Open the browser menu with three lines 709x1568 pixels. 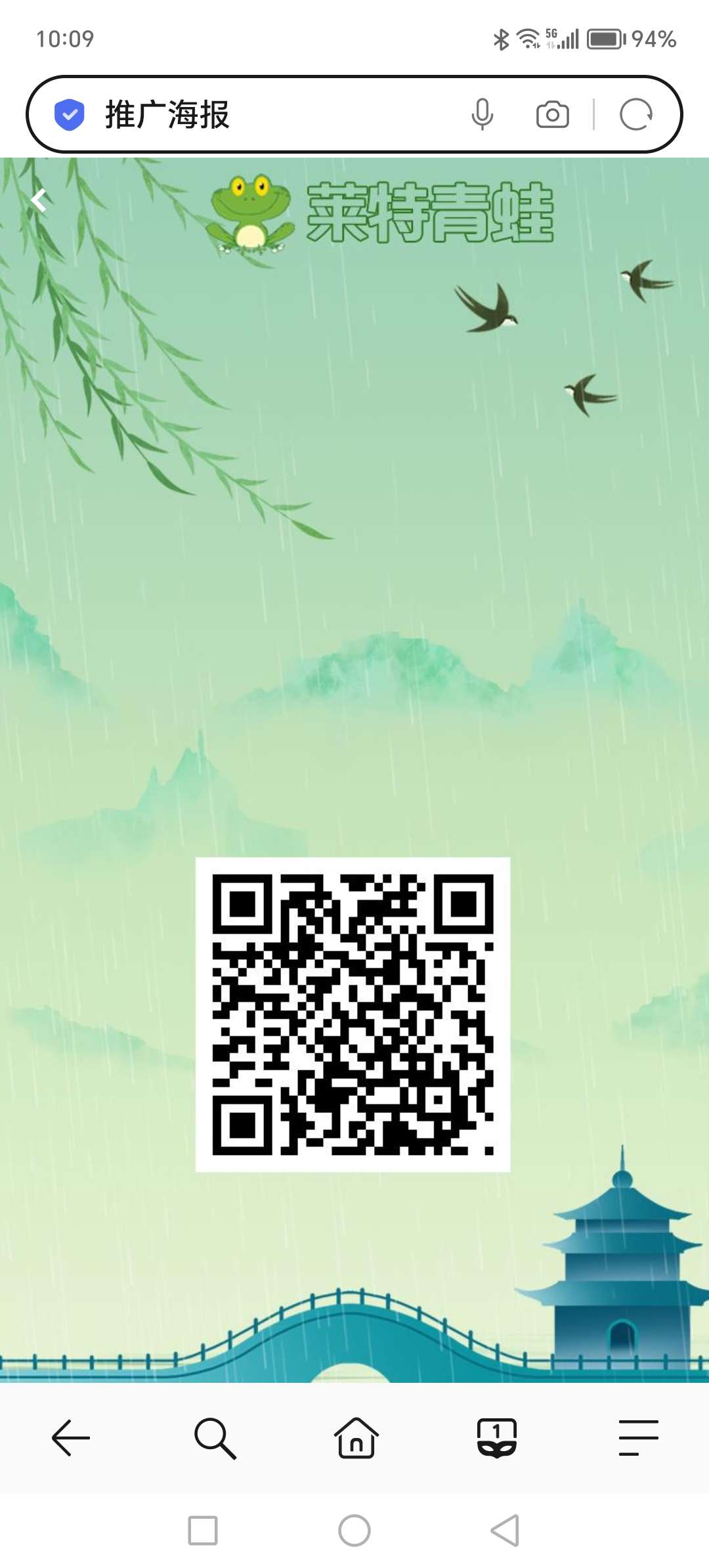tap(639, 1438)
